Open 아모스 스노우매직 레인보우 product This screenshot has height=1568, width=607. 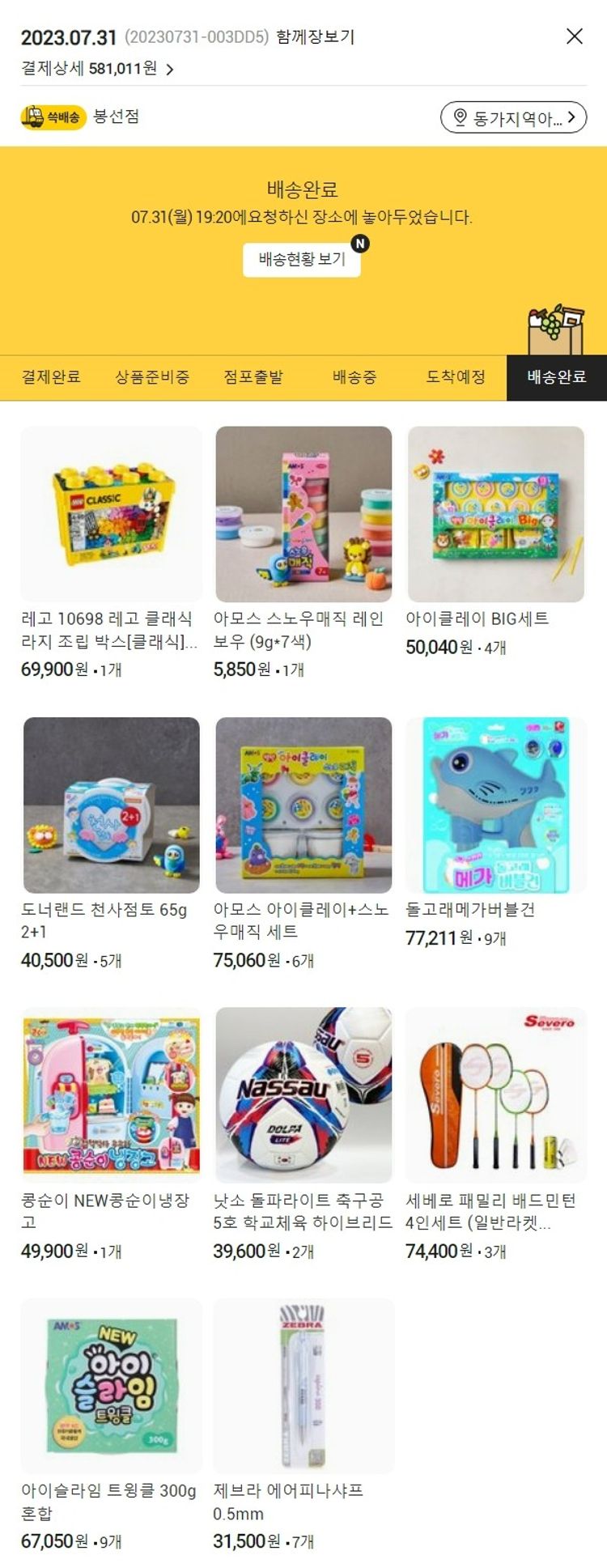tap(303, 515)
